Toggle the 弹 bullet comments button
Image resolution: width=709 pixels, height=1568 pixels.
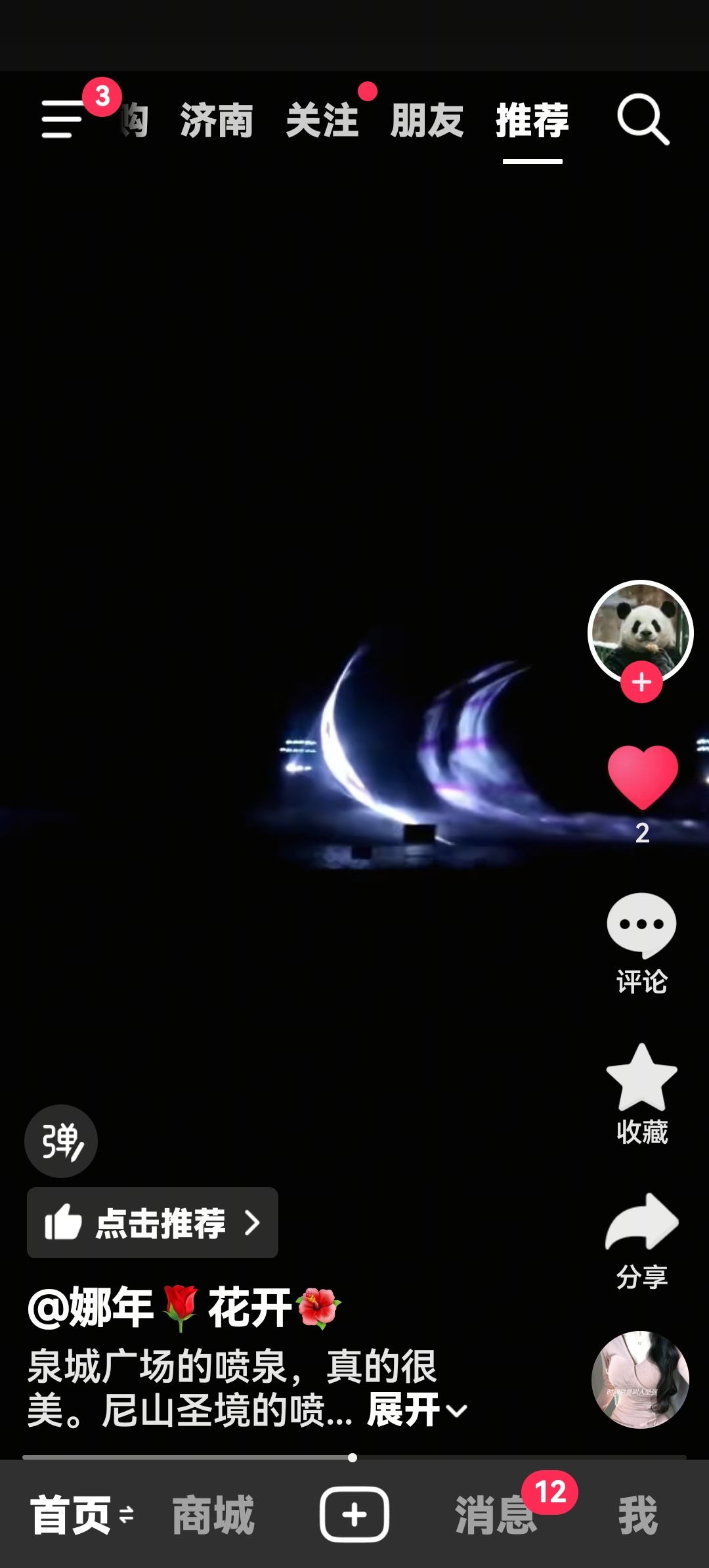click(61, 1141)
